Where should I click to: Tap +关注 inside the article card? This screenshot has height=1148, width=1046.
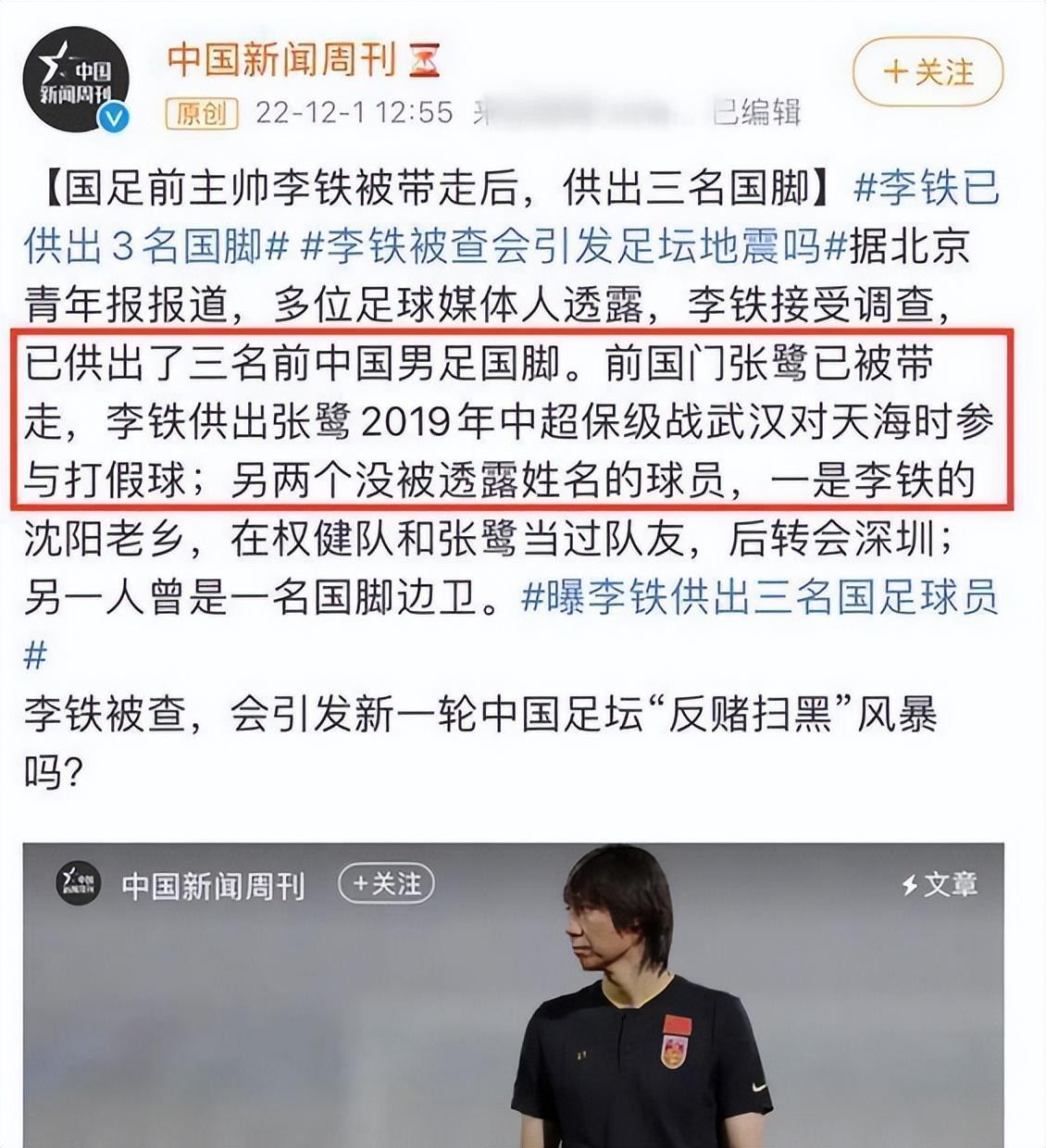pyautogui.click(x=386, y=884)
